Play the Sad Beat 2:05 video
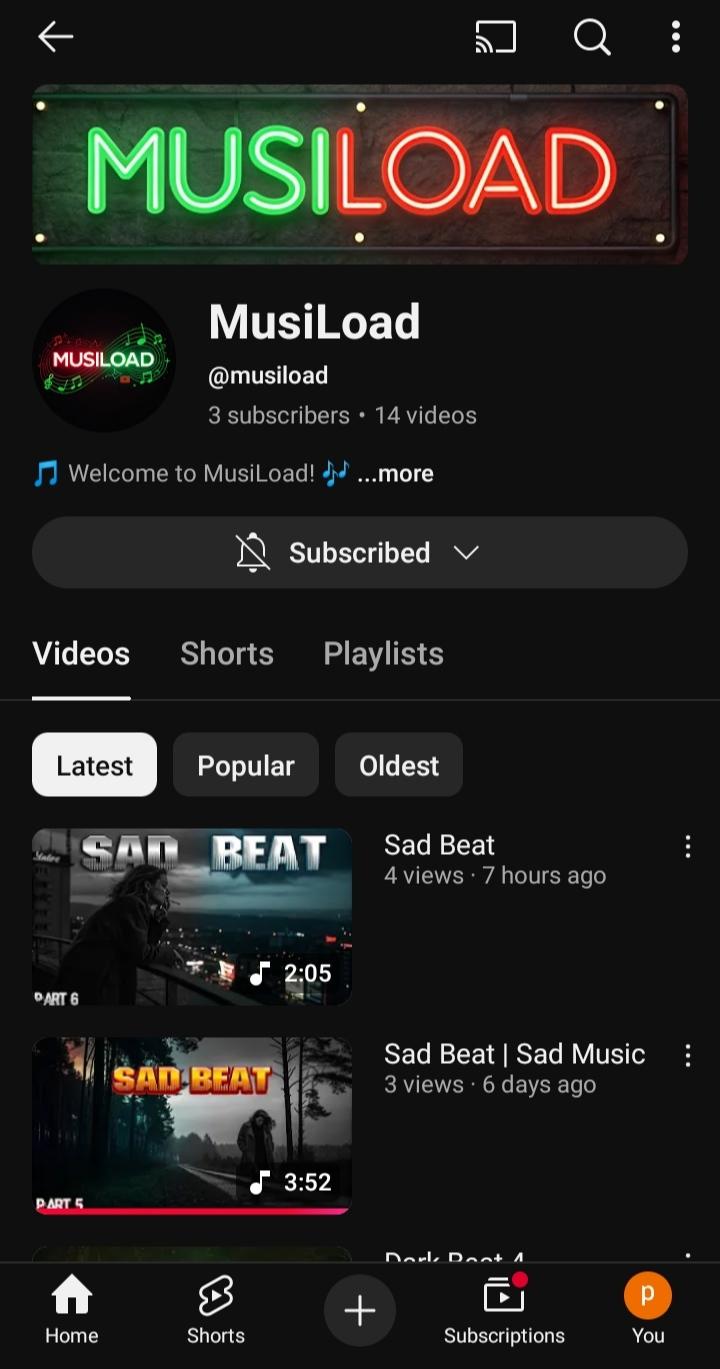Screen dimensions: 720x1369 pos(192,916)
